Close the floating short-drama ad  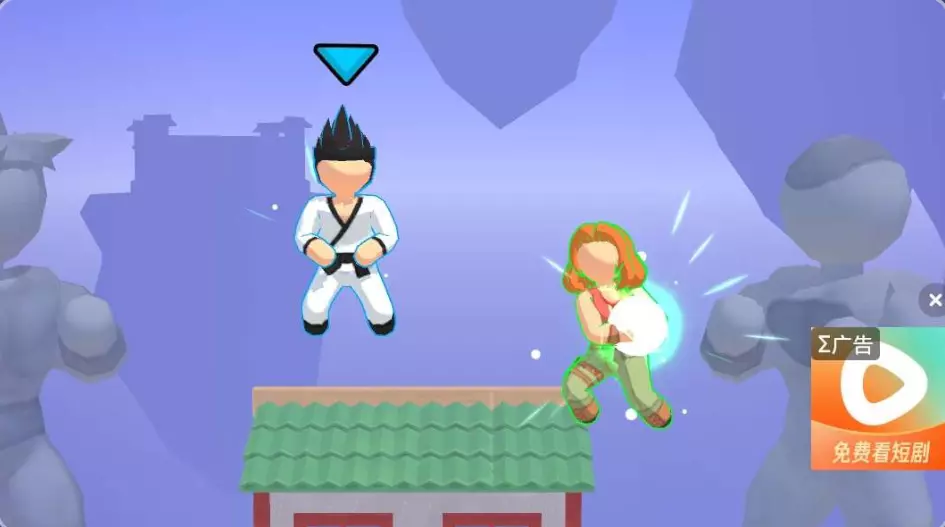(934, 300)
